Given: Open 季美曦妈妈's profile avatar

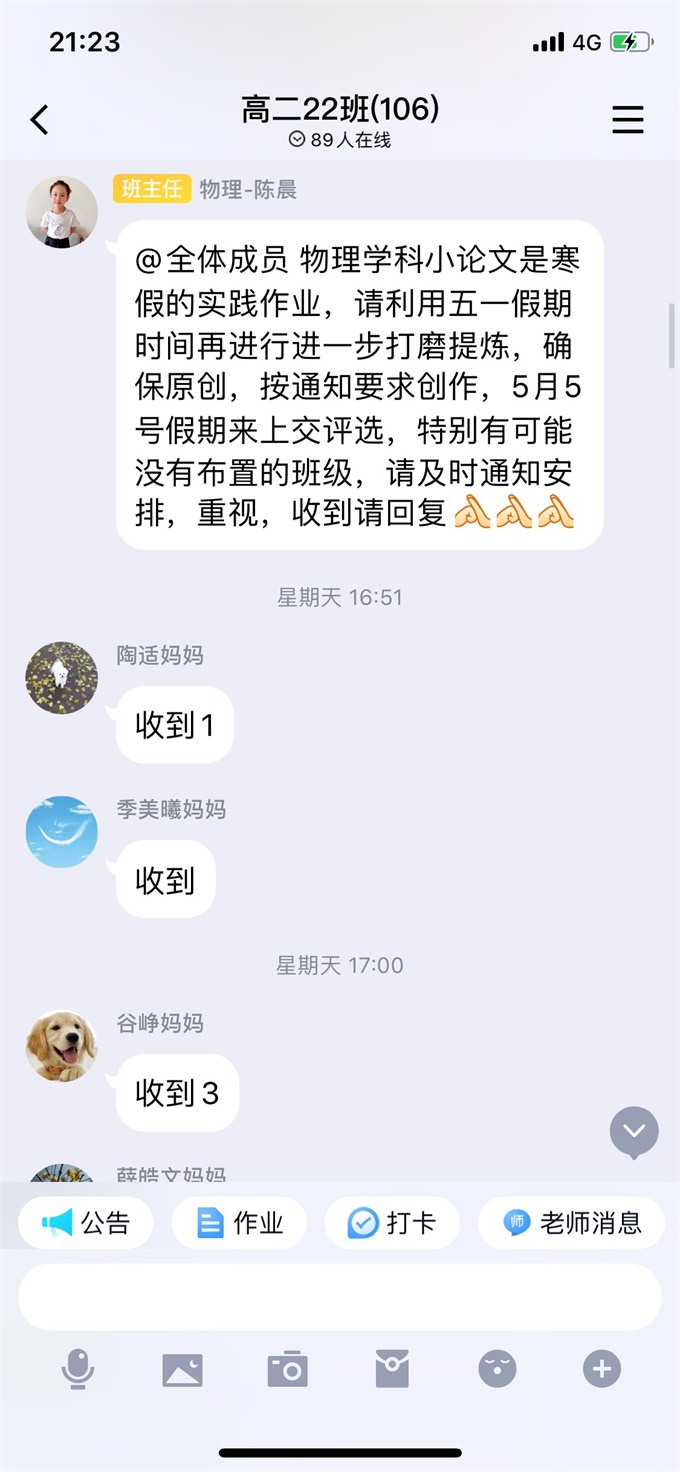Looking at the screenshot, I should 62,832.
